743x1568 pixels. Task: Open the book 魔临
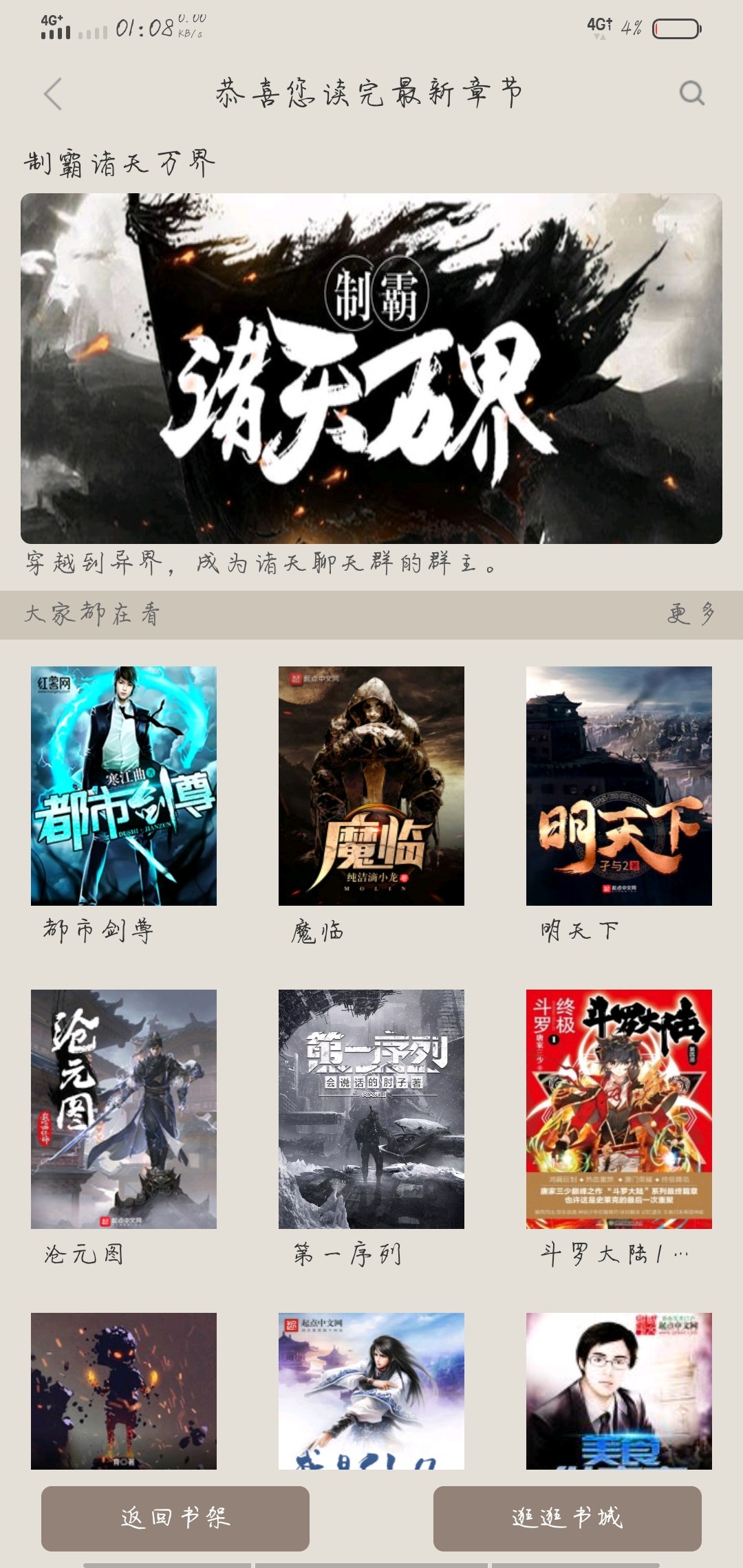371,785
